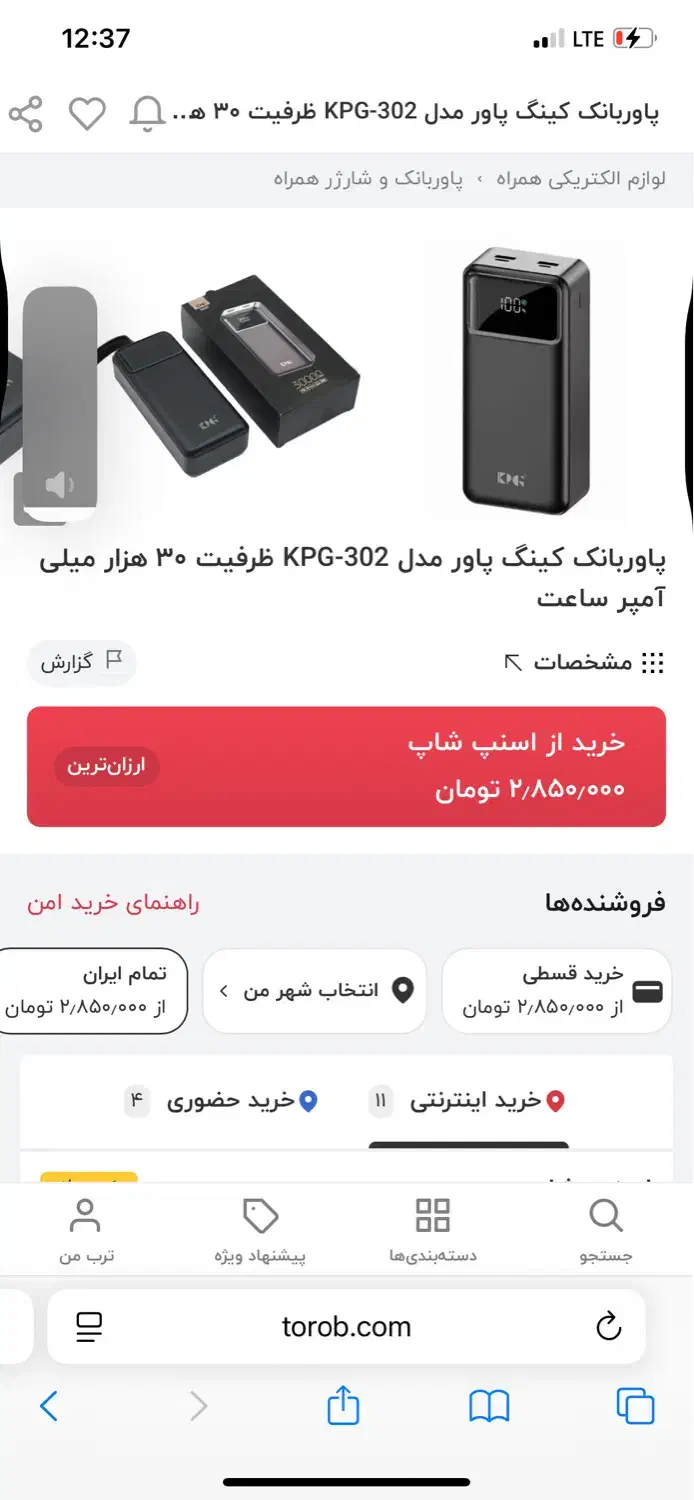Report this product via گزارش

[81, 661]
